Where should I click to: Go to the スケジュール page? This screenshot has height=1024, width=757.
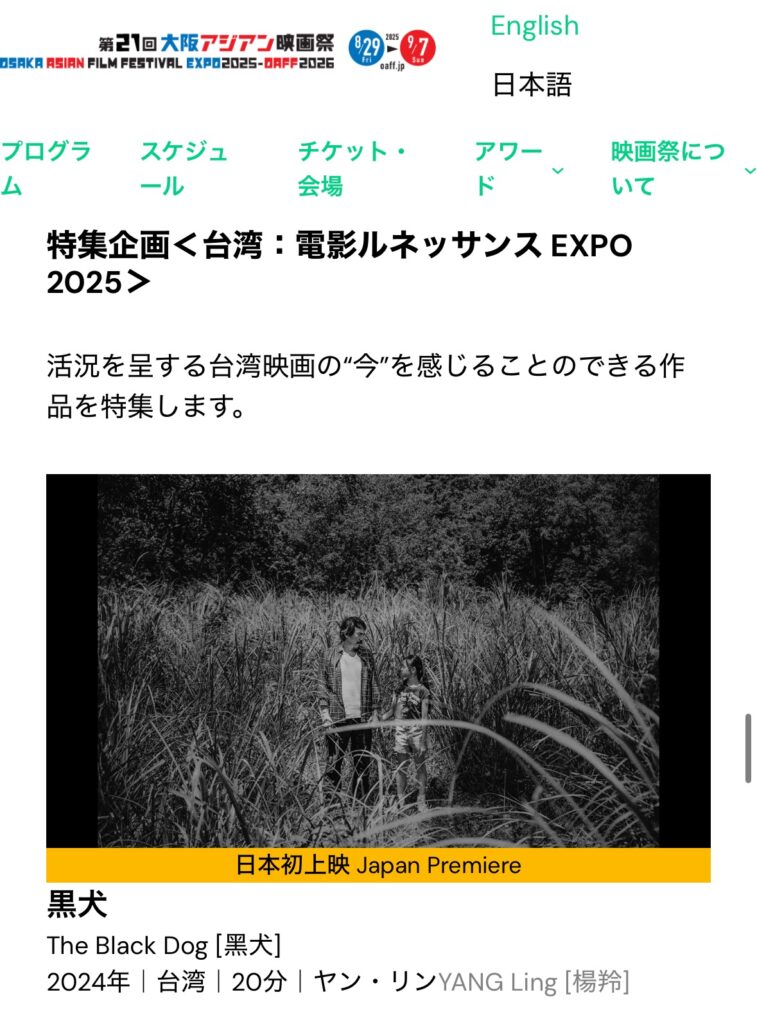click(184, 168)
